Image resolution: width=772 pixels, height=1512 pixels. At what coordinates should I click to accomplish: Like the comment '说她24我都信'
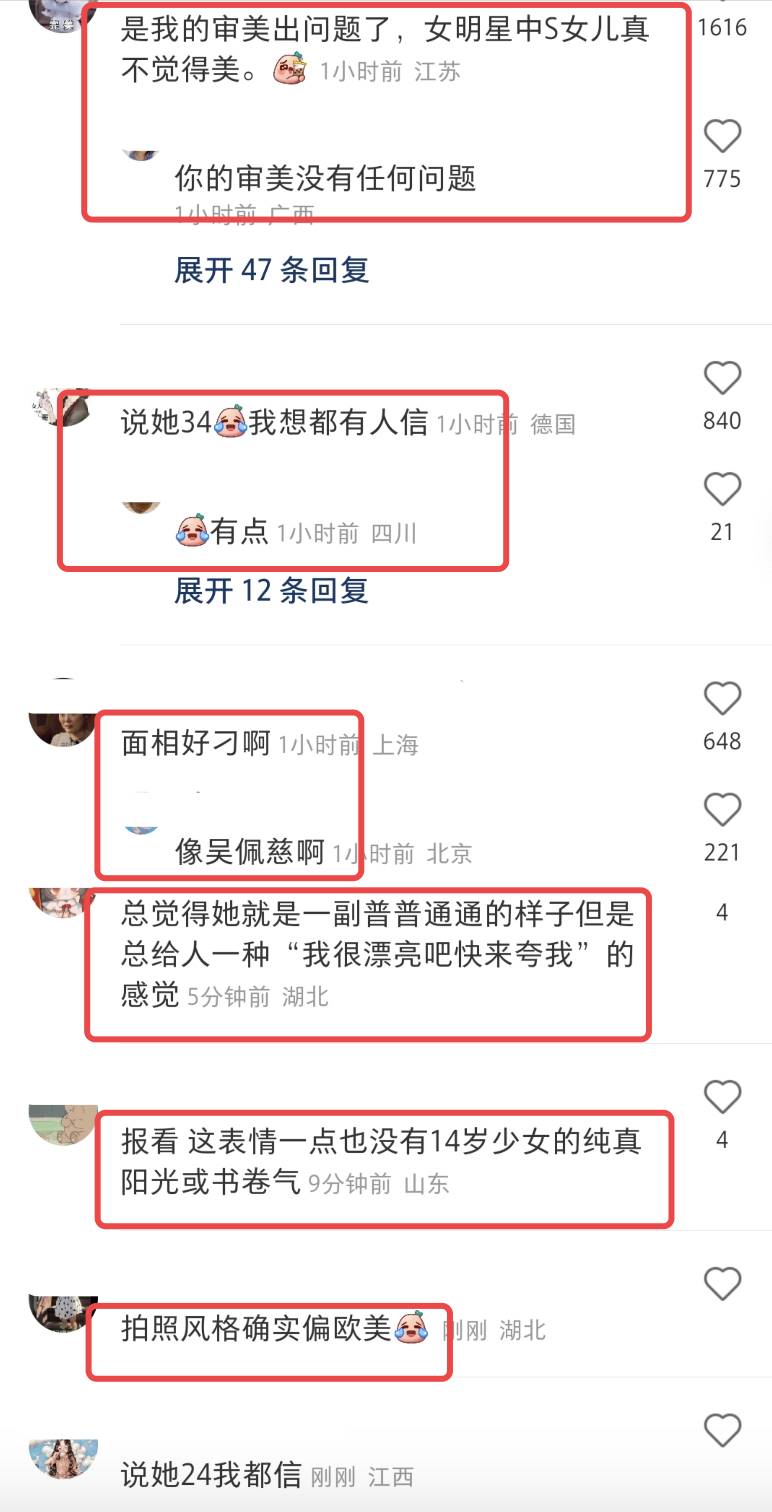[722, 1431]
